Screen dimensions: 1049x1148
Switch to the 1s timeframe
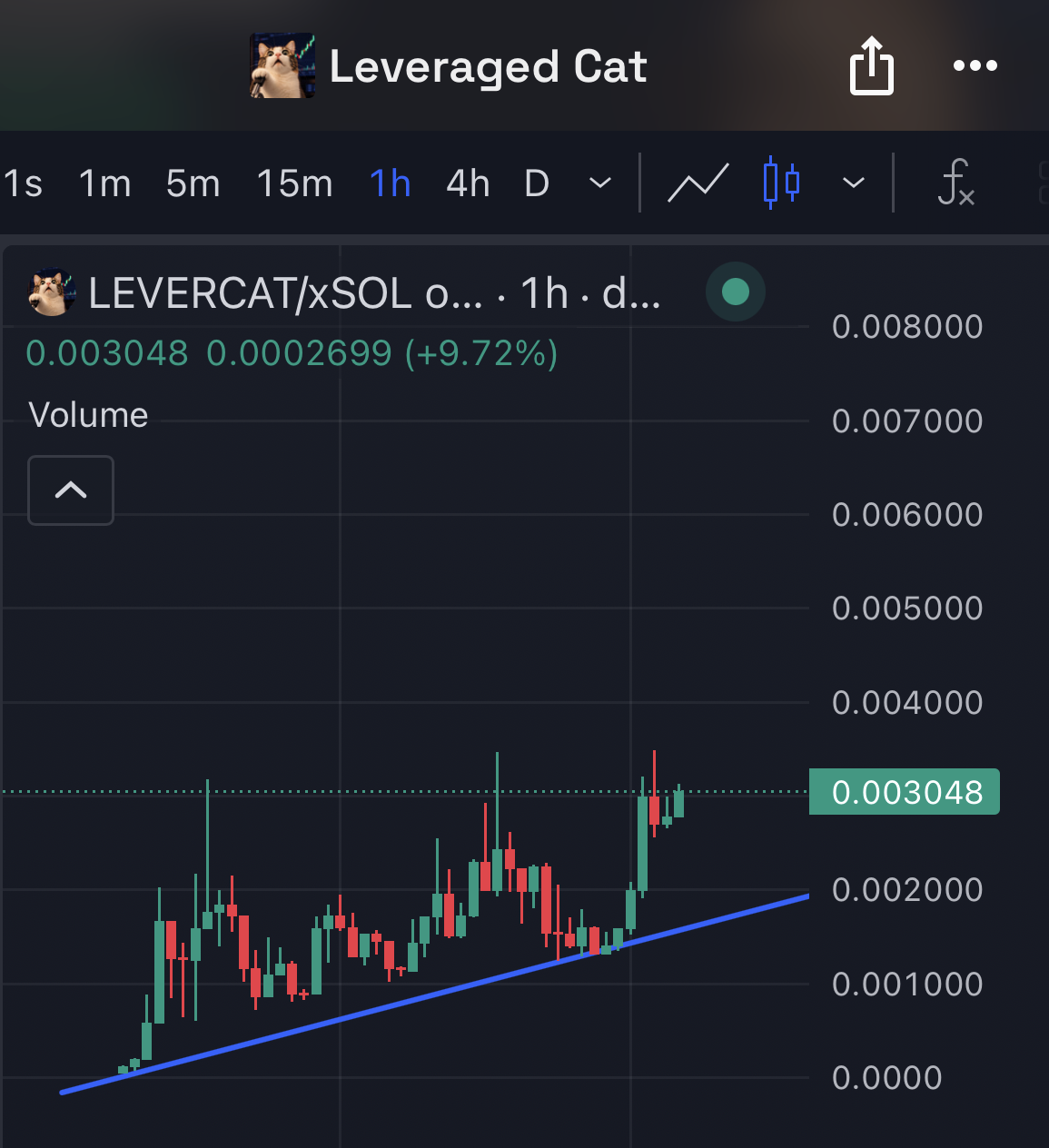tap(22, 183)
